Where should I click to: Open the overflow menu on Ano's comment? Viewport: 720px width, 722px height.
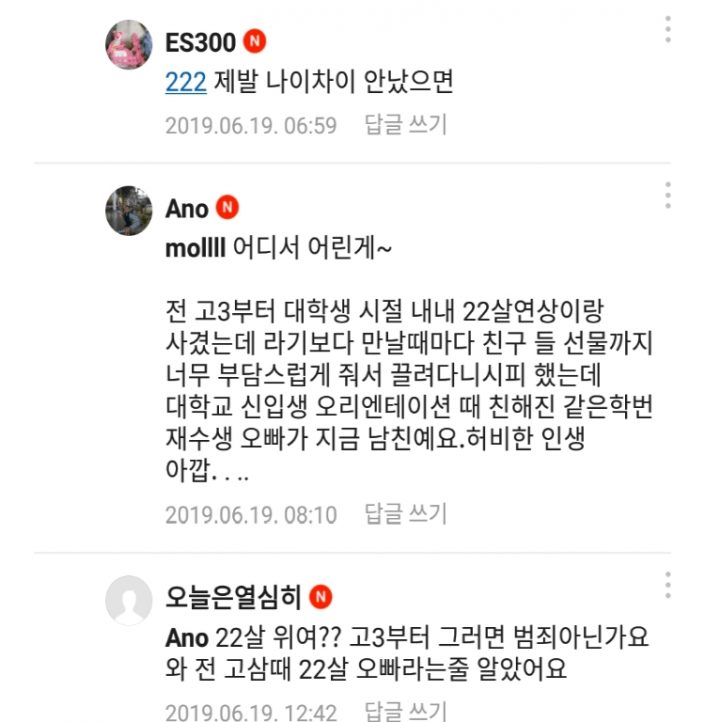point(668,196)
